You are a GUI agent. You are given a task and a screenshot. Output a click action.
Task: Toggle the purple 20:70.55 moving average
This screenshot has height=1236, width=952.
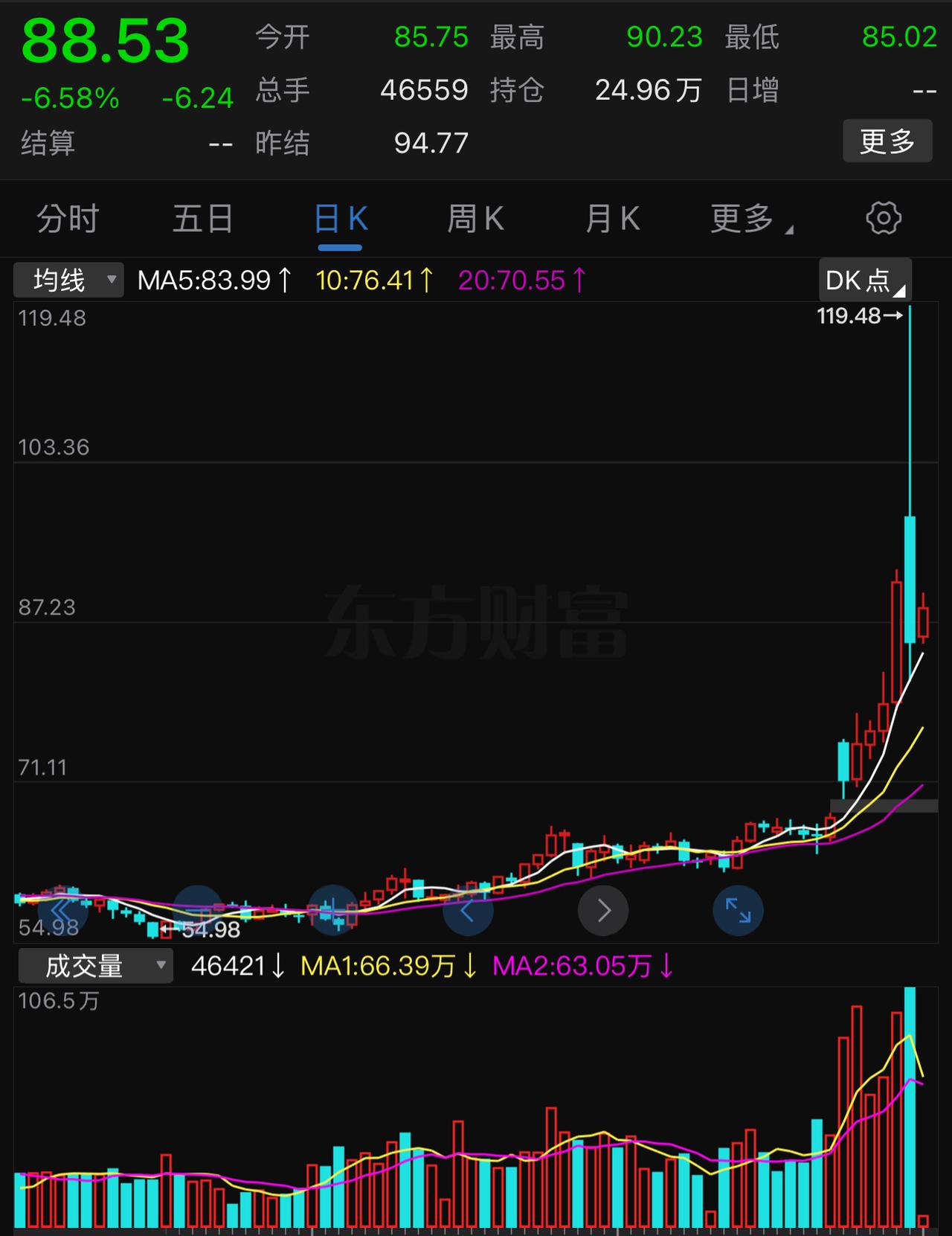click(x=520, y=280)
